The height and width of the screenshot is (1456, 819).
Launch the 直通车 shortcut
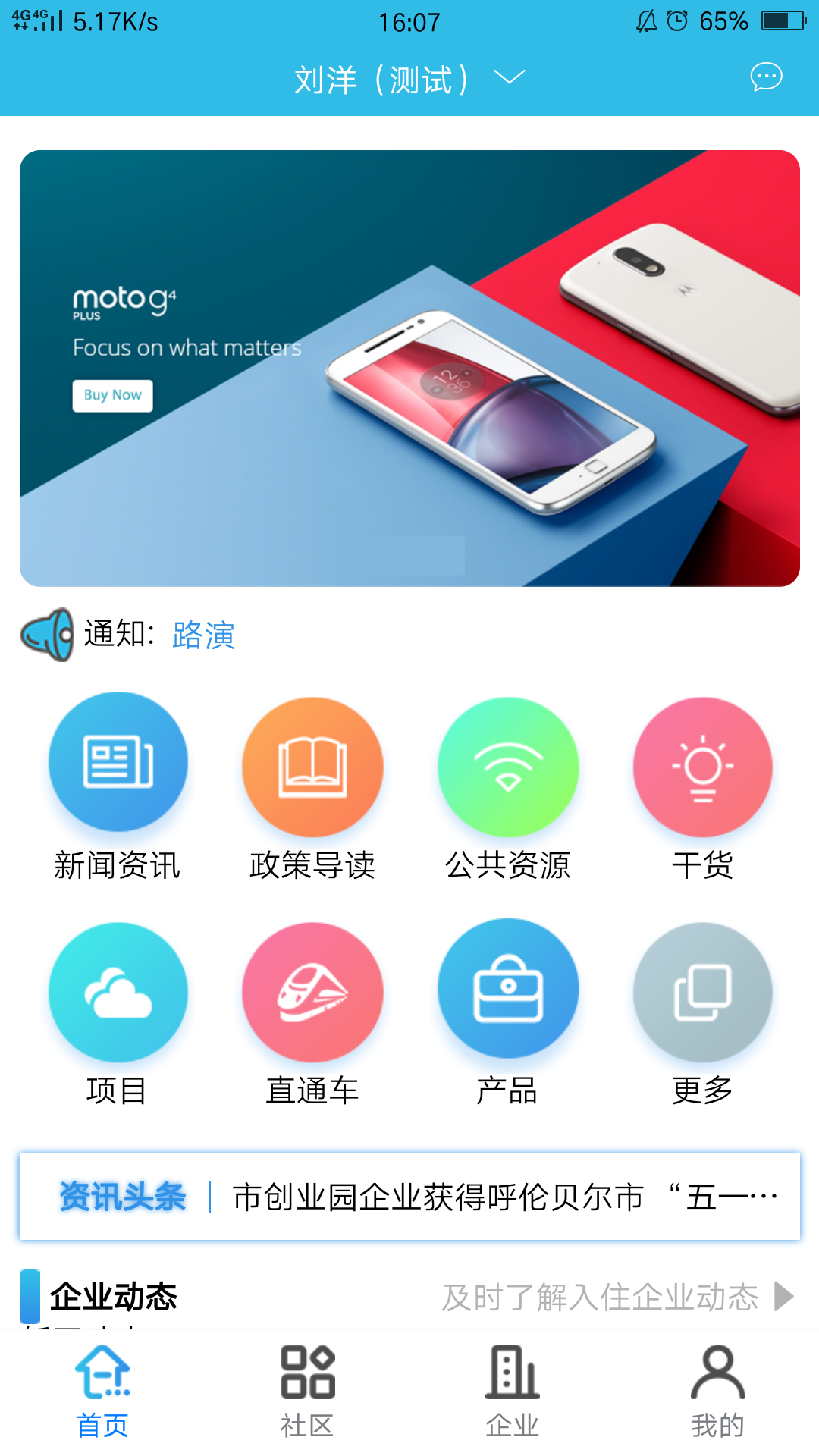(312, 1012)
